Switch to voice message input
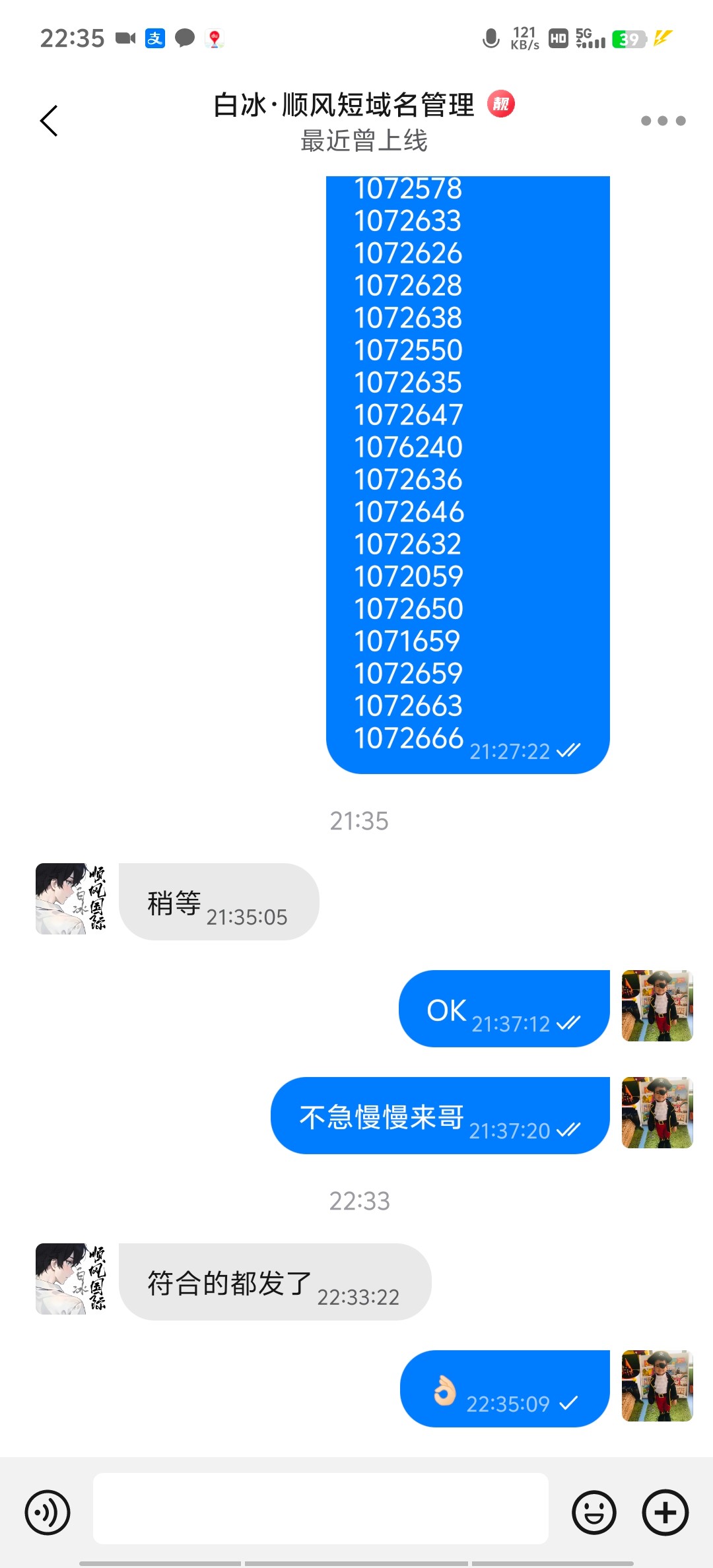The height and width of the screenshot is (1568, 713). pyautogui.click(x=48, y=1512)
